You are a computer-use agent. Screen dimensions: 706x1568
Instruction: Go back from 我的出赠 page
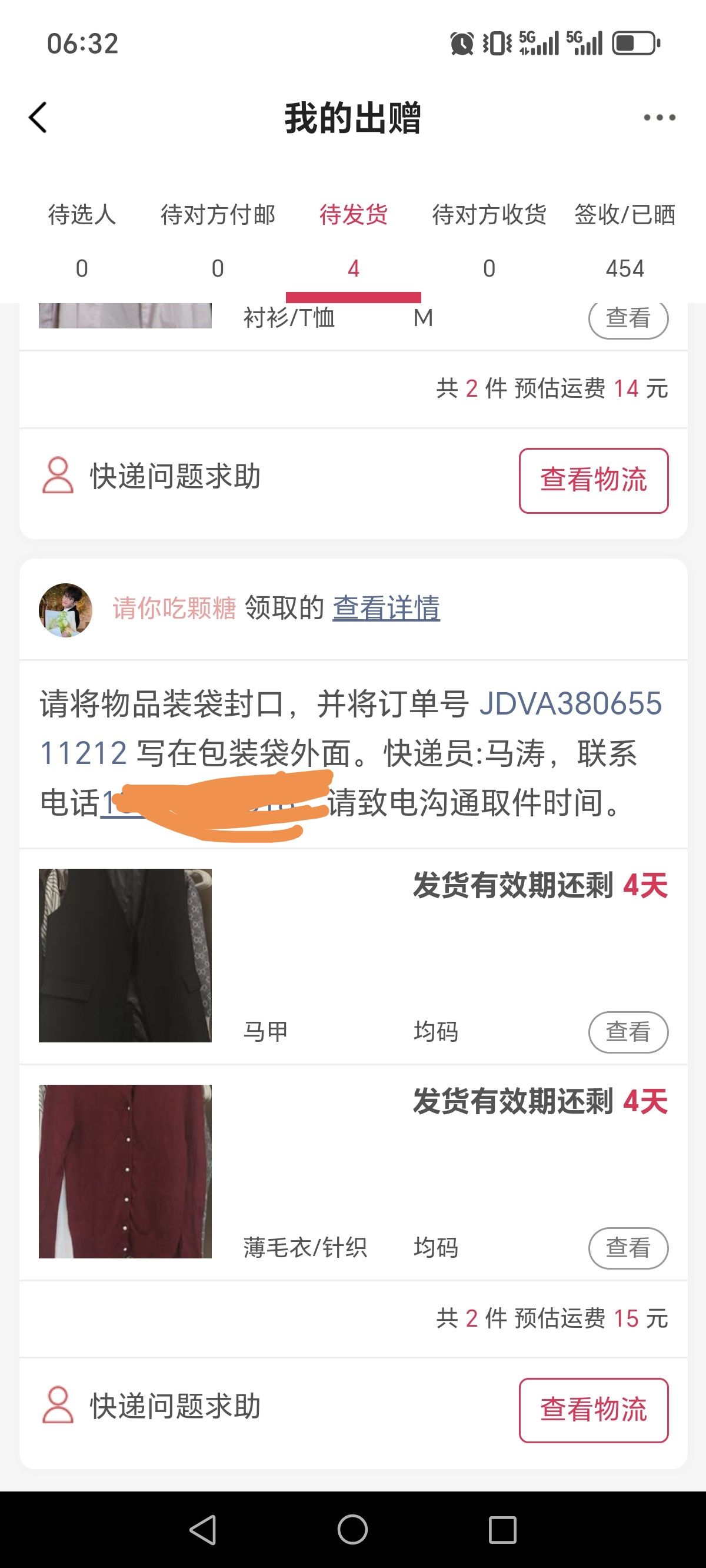(x=38, y=118)
